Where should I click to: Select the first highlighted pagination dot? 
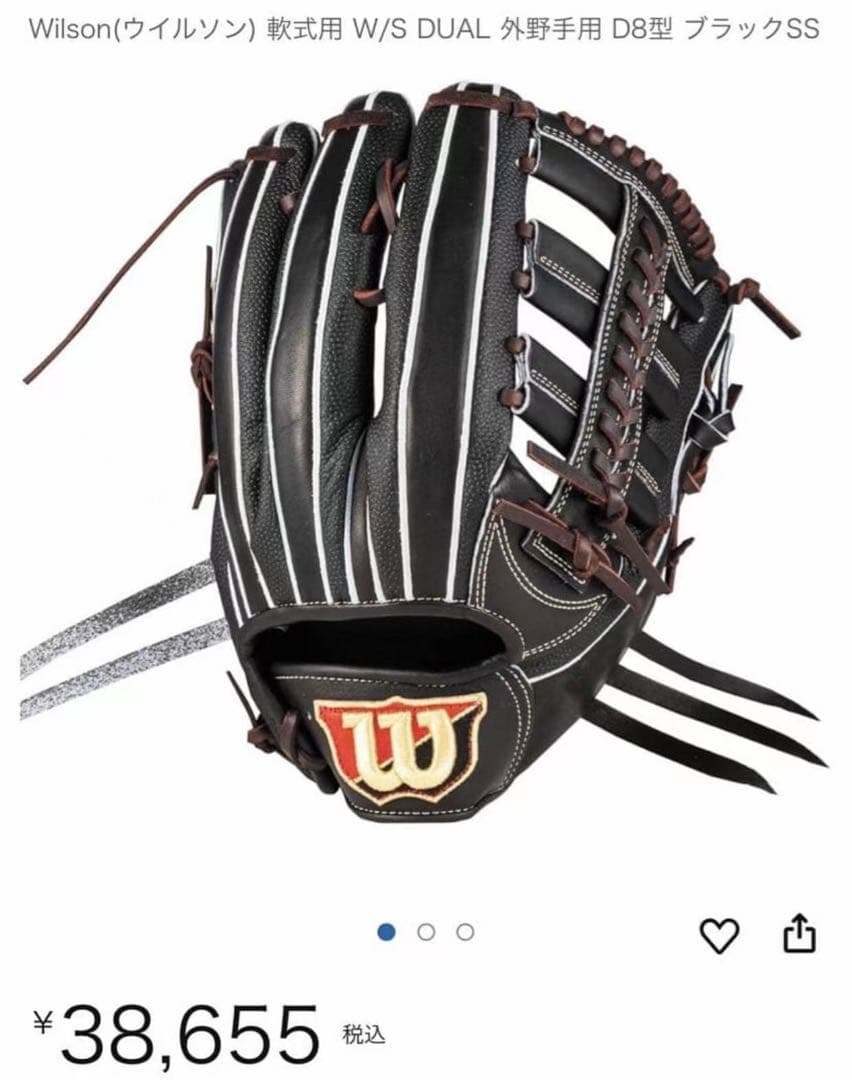(x=387, y=932)
